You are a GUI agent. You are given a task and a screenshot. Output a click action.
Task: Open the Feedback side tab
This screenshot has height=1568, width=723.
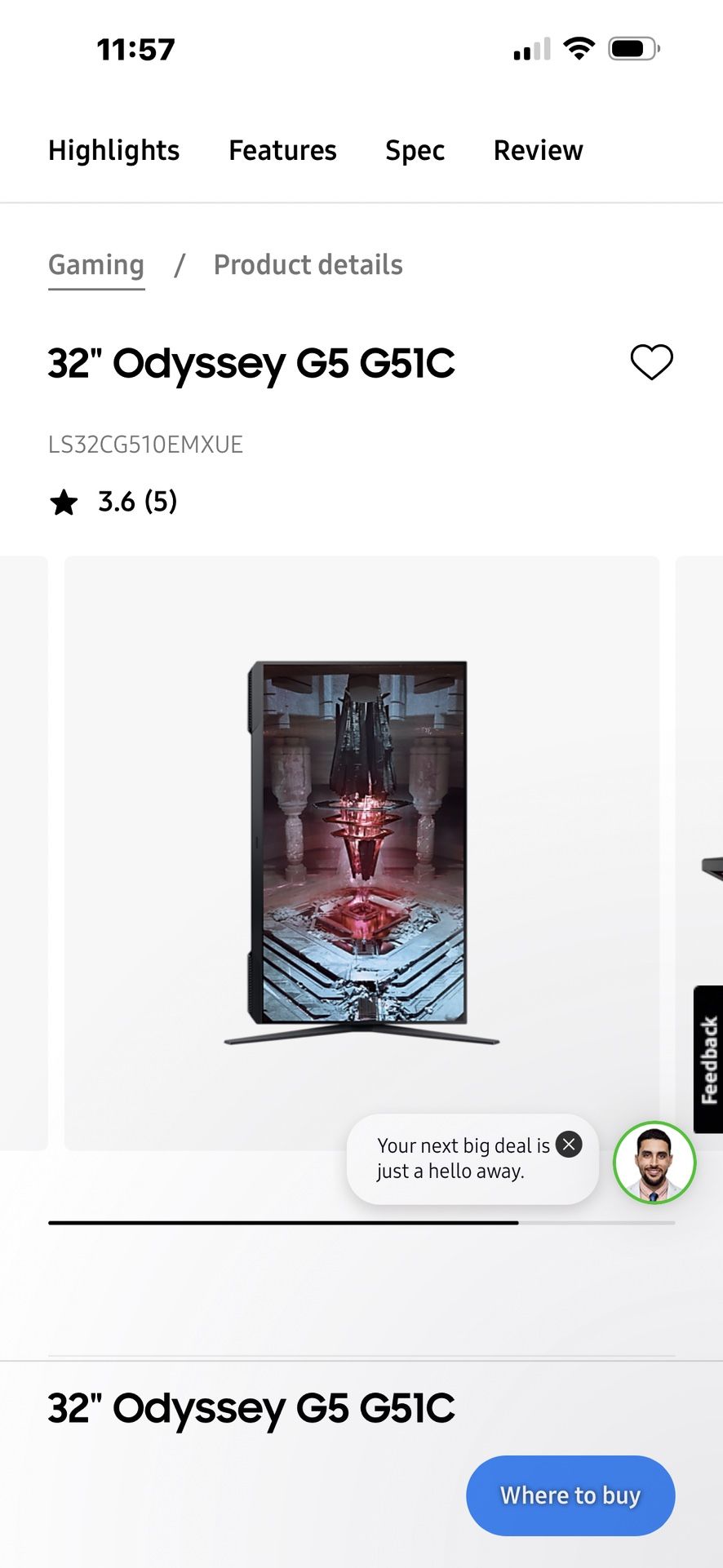[708, 1059]
